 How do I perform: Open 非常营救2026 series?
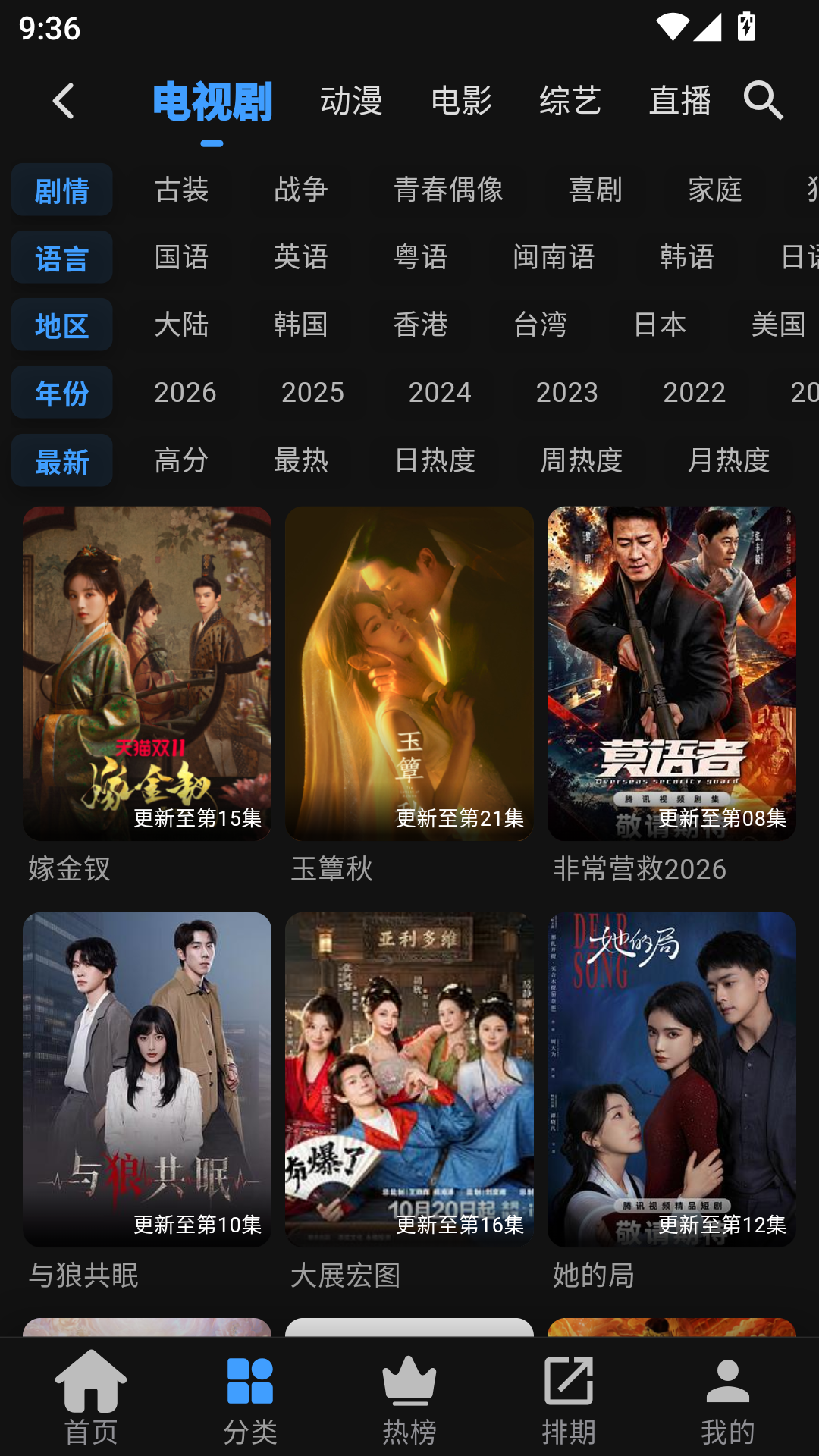point(672,695)
